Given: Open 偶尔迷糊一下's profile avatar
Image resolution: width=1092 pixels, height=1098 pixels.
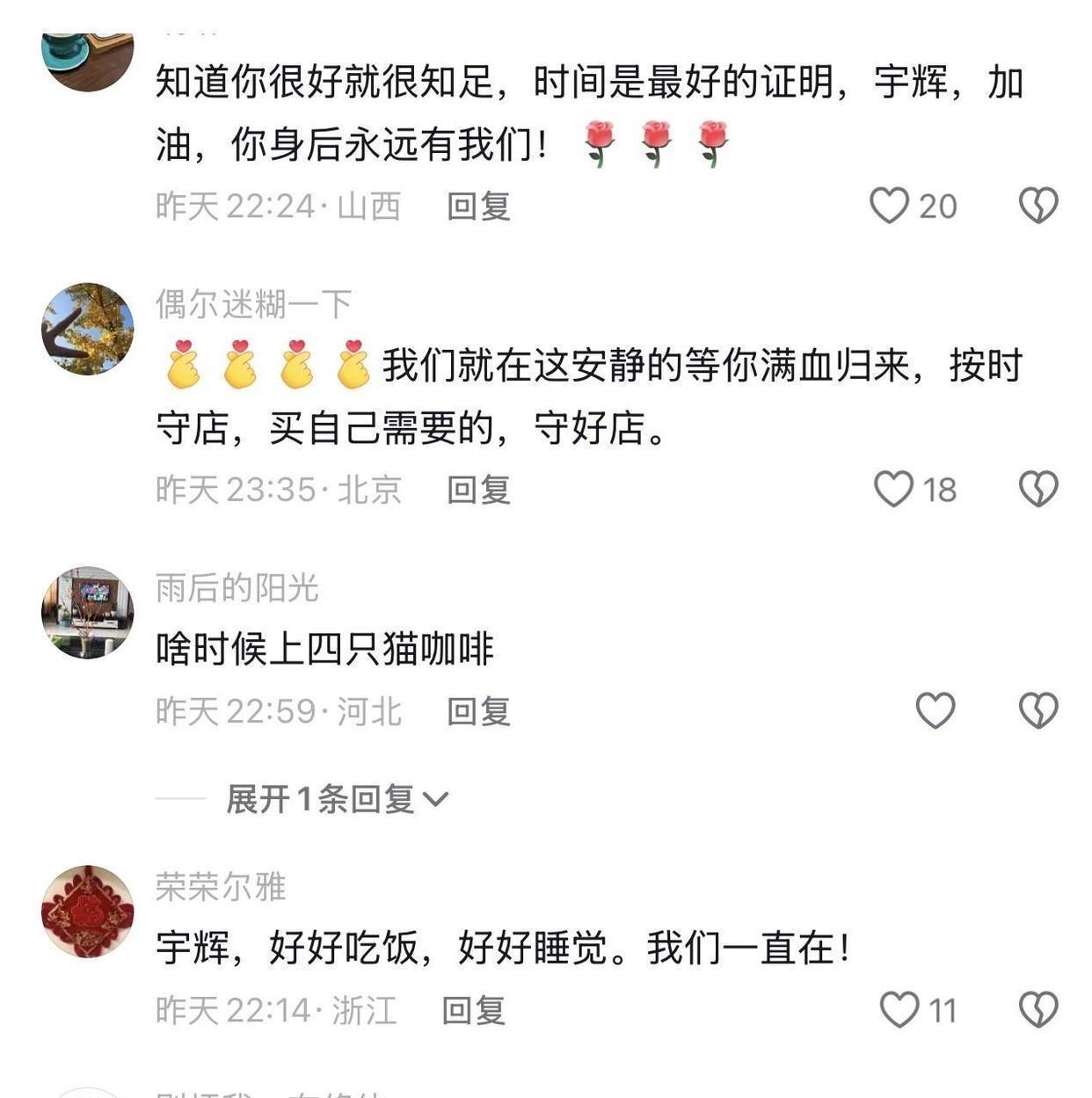Looking at the screenshot, I should pos(88,329).
